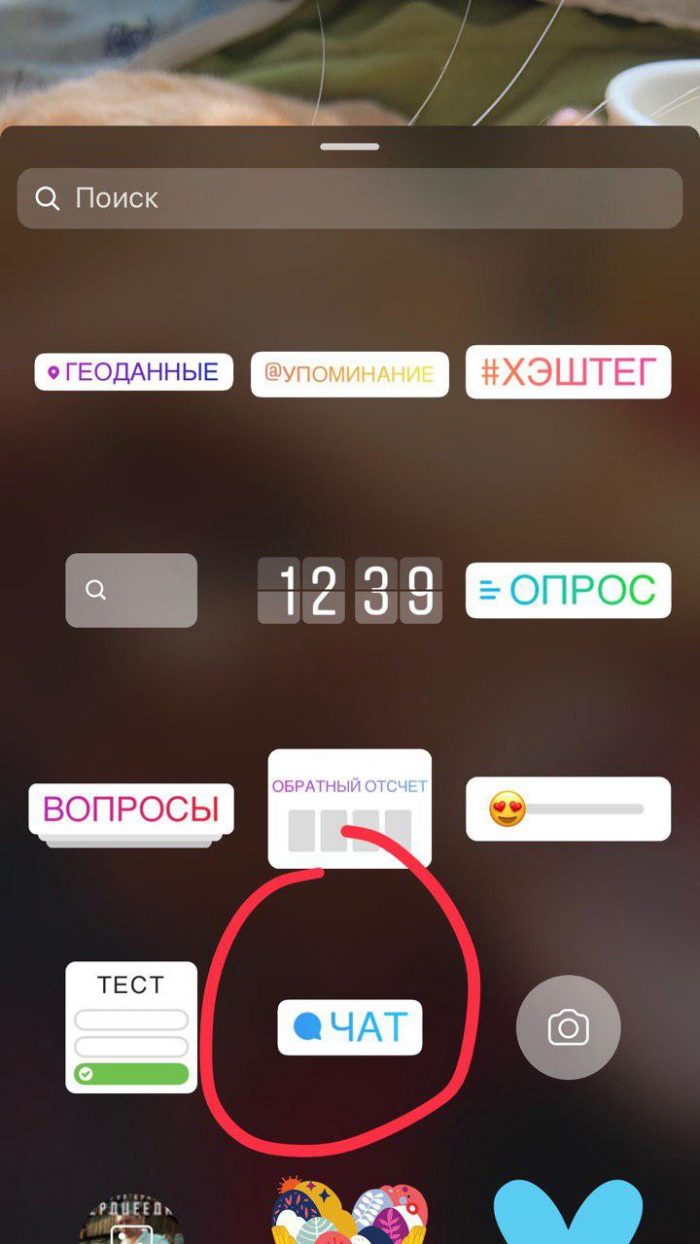This screenshot has width=700, height=1244.
Task: Add the emoji slider sticker
Action: click(568, 808)
